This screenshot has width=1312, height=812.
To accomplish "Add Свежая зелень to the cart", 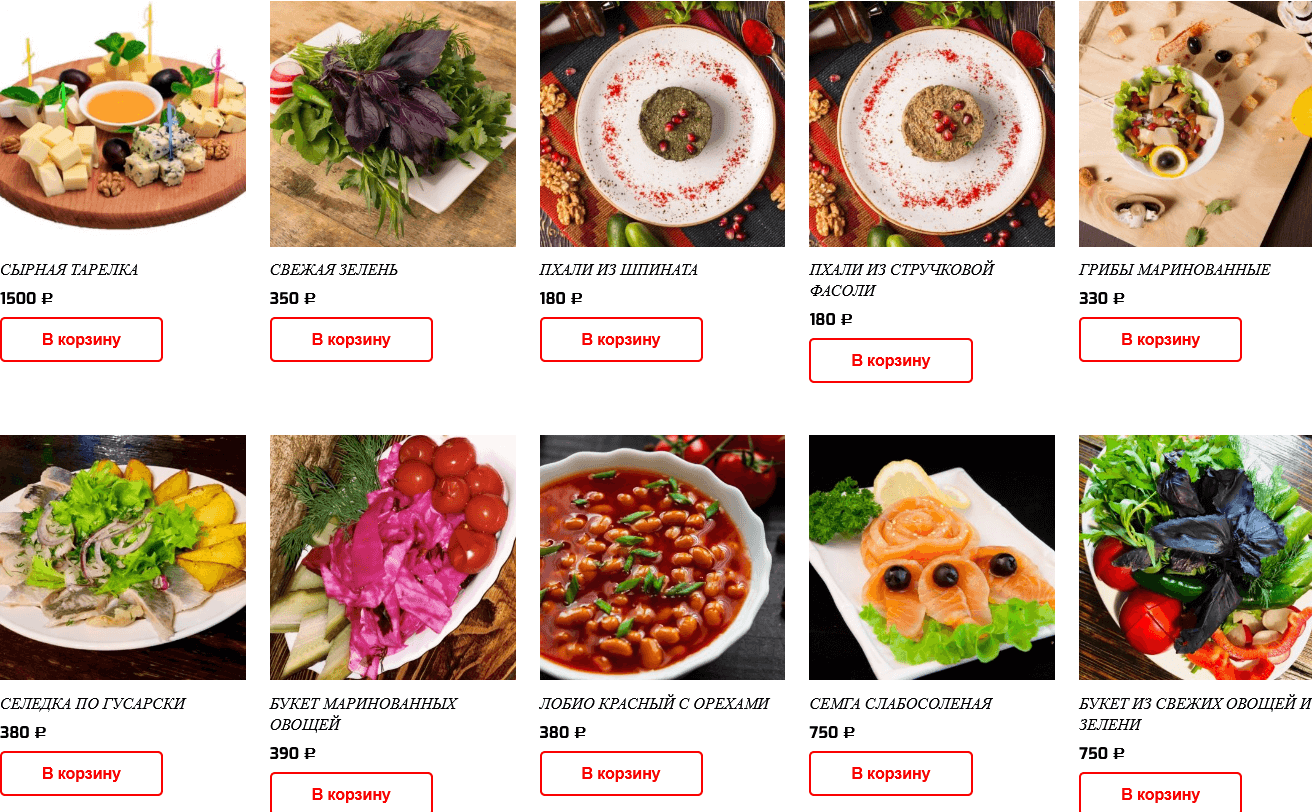I will point(351,339).
